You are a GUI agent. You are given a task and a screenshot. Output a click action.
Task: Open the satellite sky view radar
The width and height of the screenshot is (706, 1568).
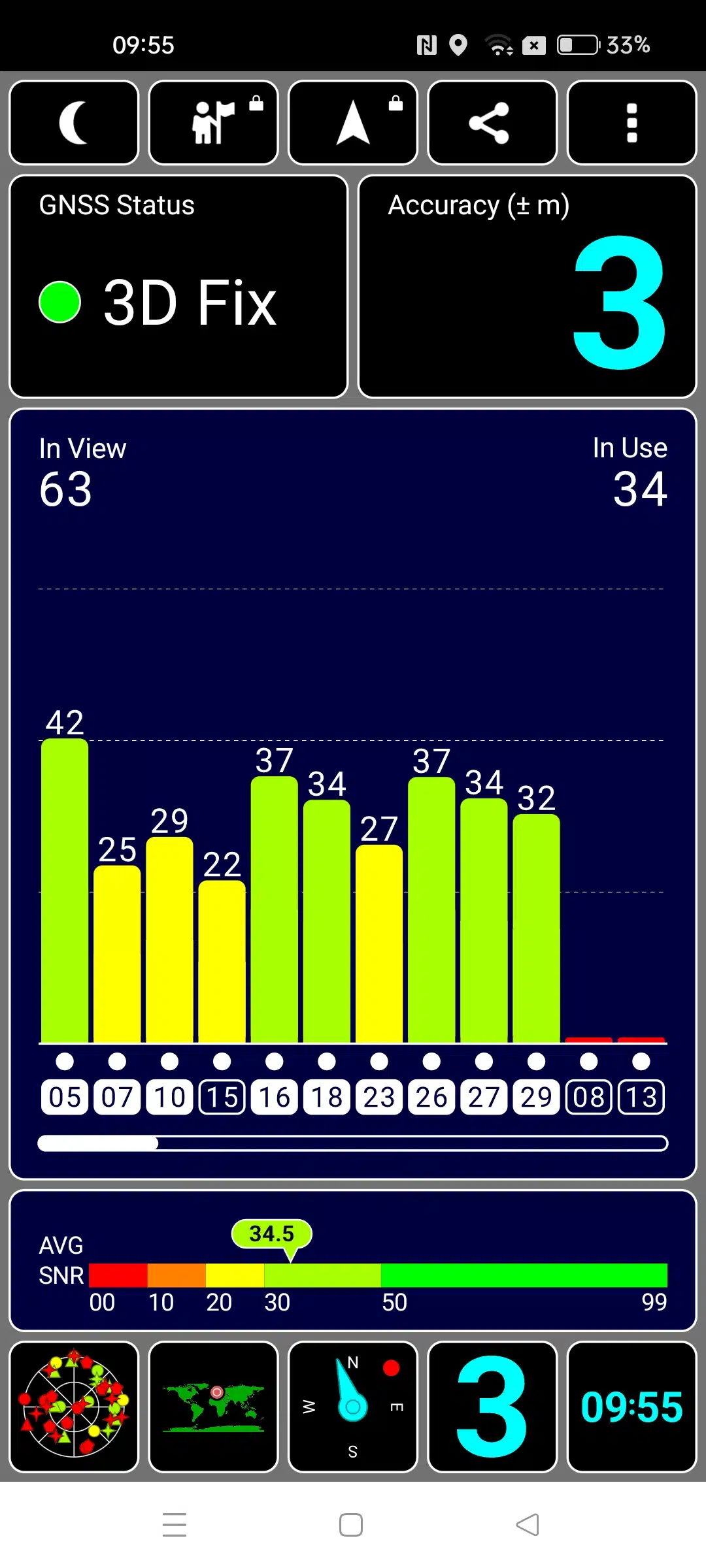(x=74, y=1406)
